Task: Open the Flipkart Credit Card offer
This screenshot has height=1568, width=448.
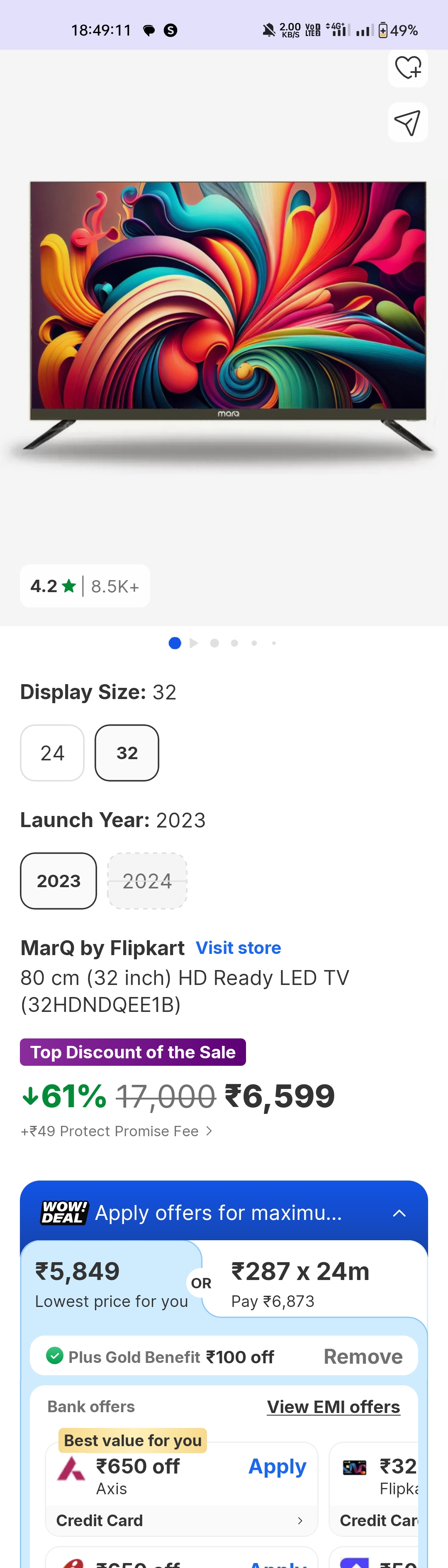Action: [378, 1485]
